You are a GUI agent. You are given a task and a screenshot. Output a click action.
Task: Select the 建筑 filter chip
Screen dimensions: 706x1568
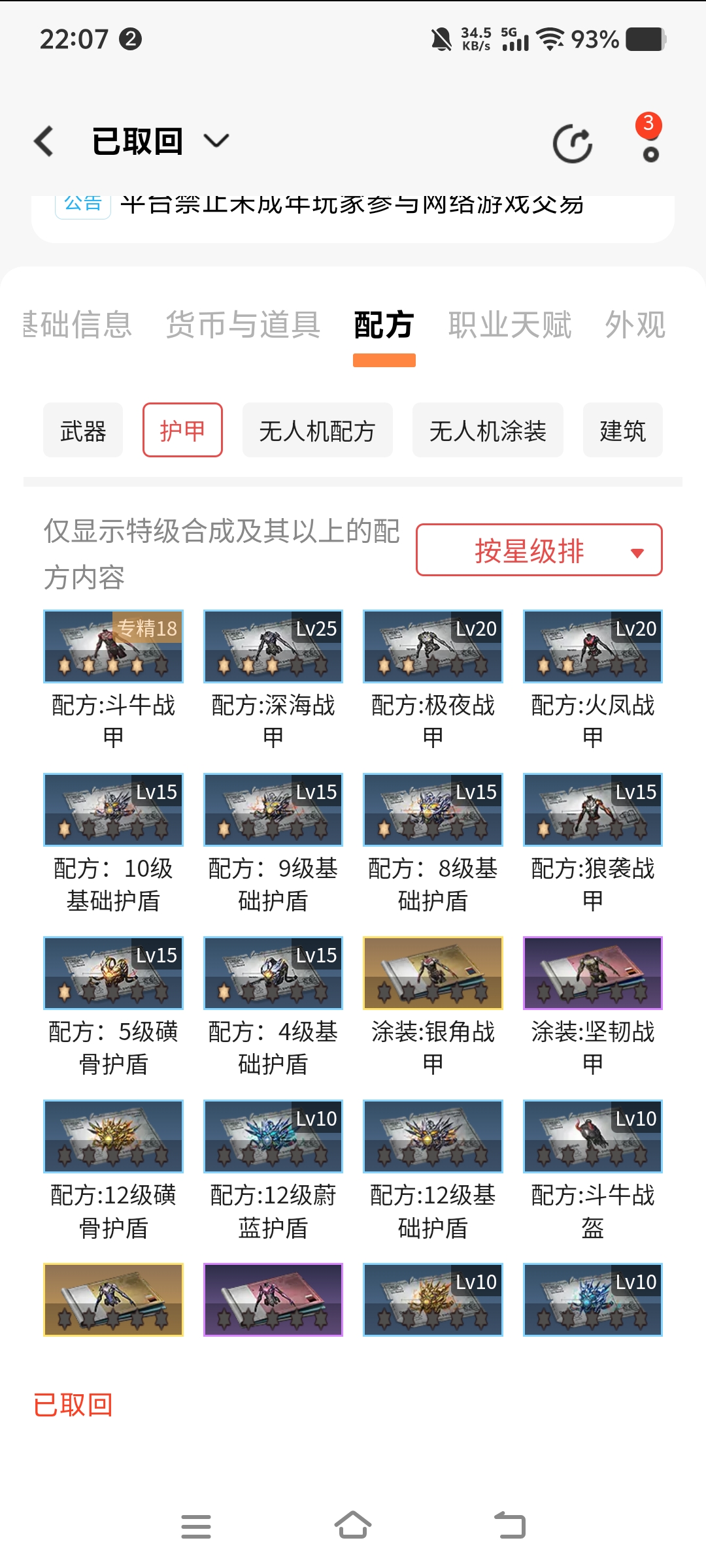(622, 431)
